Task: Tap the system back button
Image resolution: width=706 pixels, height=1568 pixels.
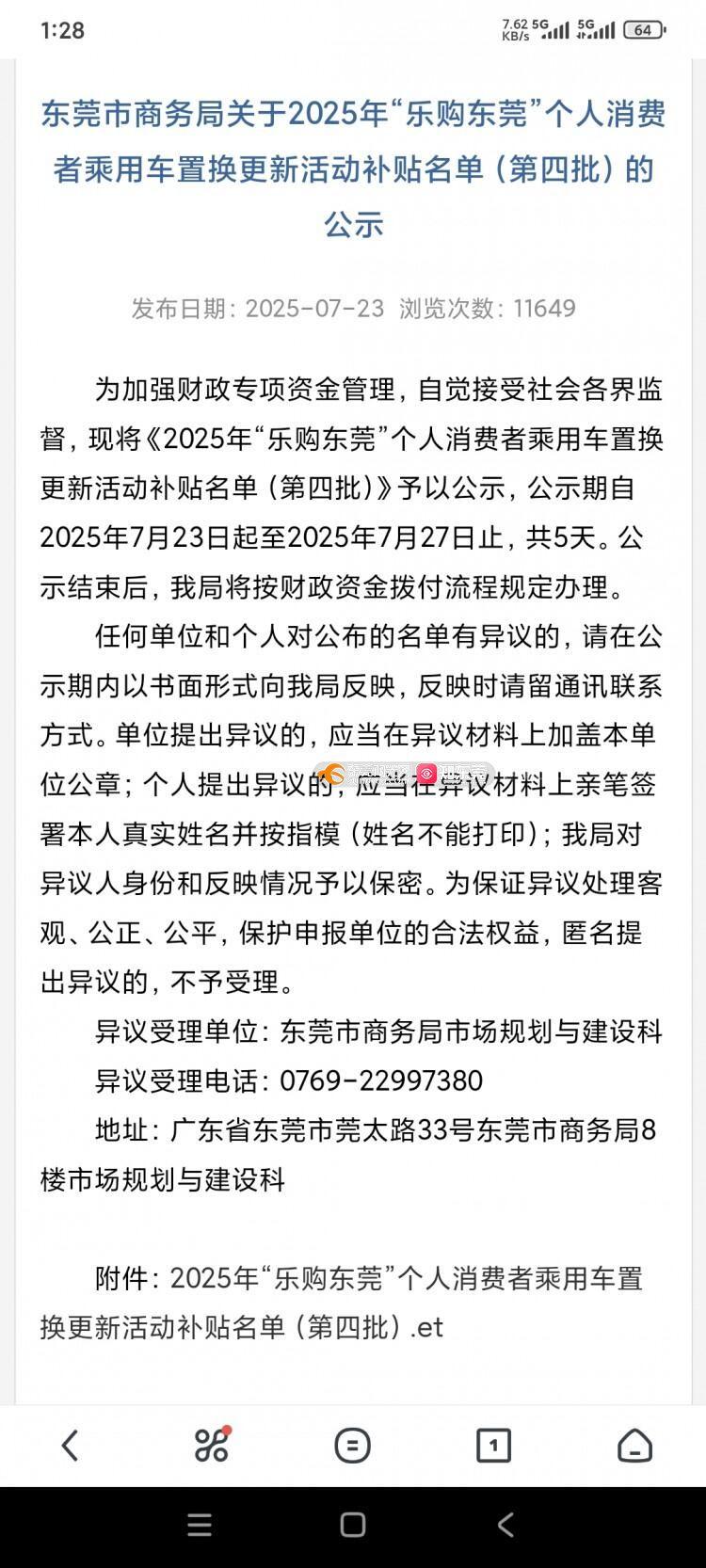Action: coord(505,1525)
